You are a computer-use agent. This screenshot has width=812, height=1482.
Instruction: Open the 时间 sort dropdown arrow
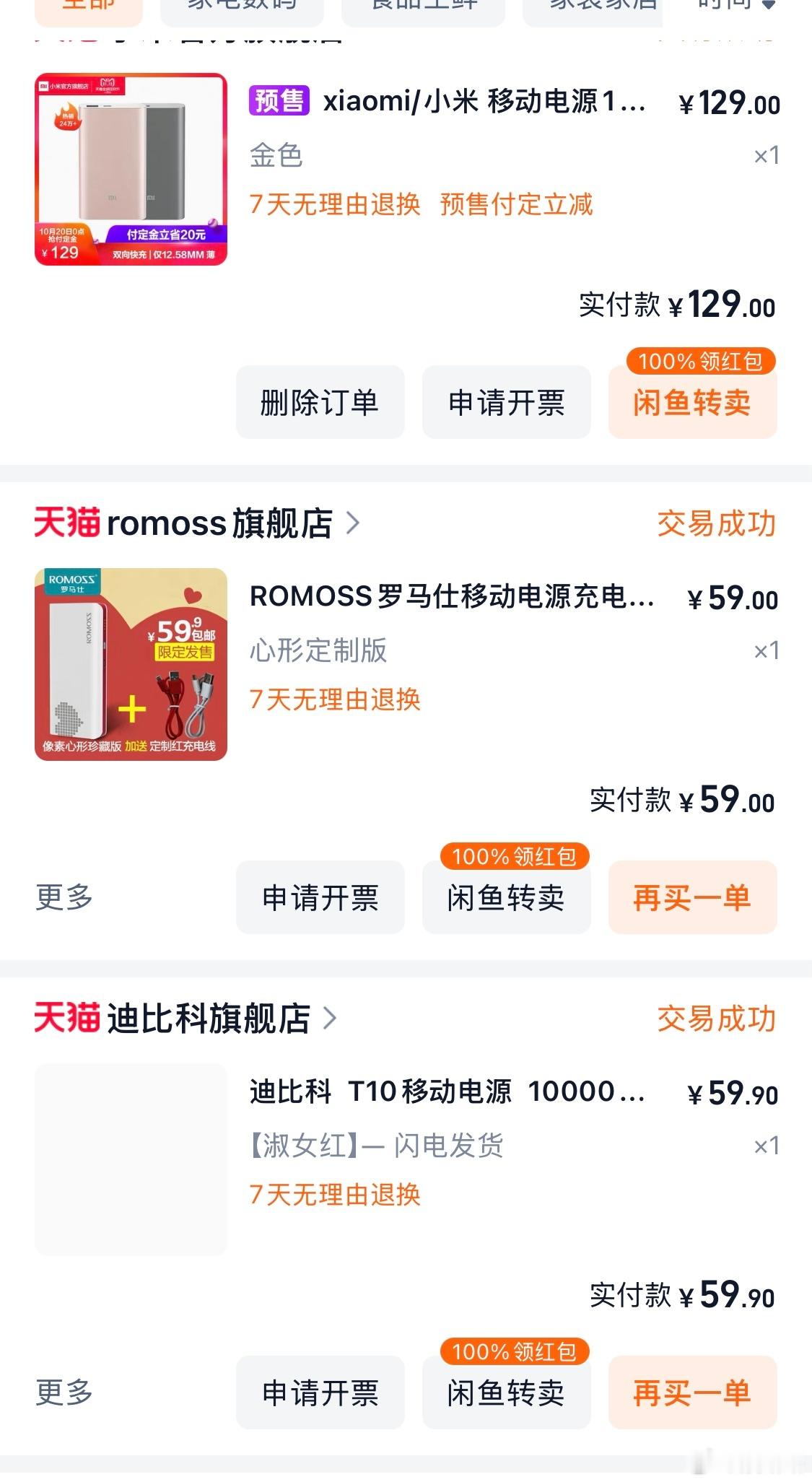coord(767,4)
